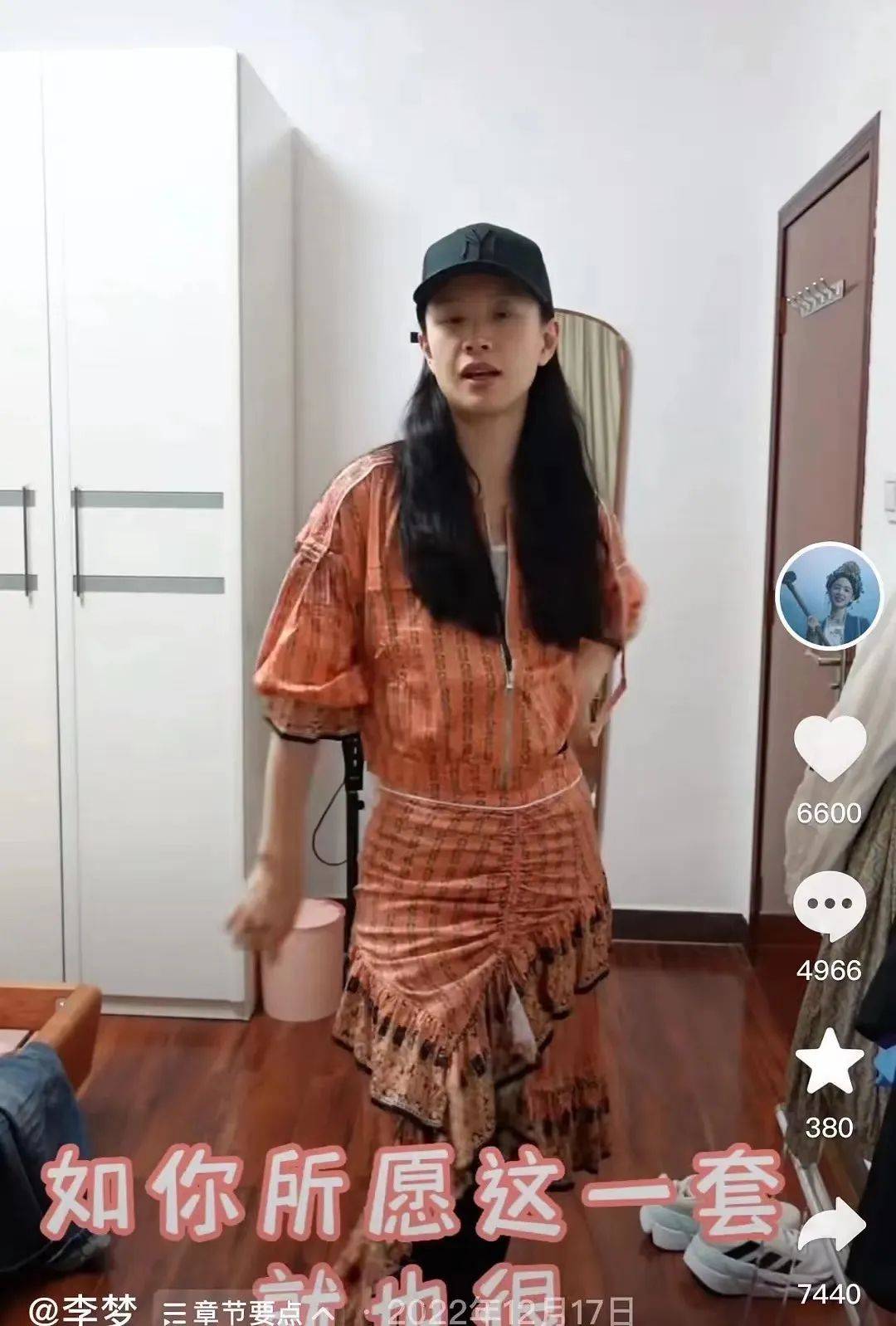Like this video with the heart

coord(830,747)
